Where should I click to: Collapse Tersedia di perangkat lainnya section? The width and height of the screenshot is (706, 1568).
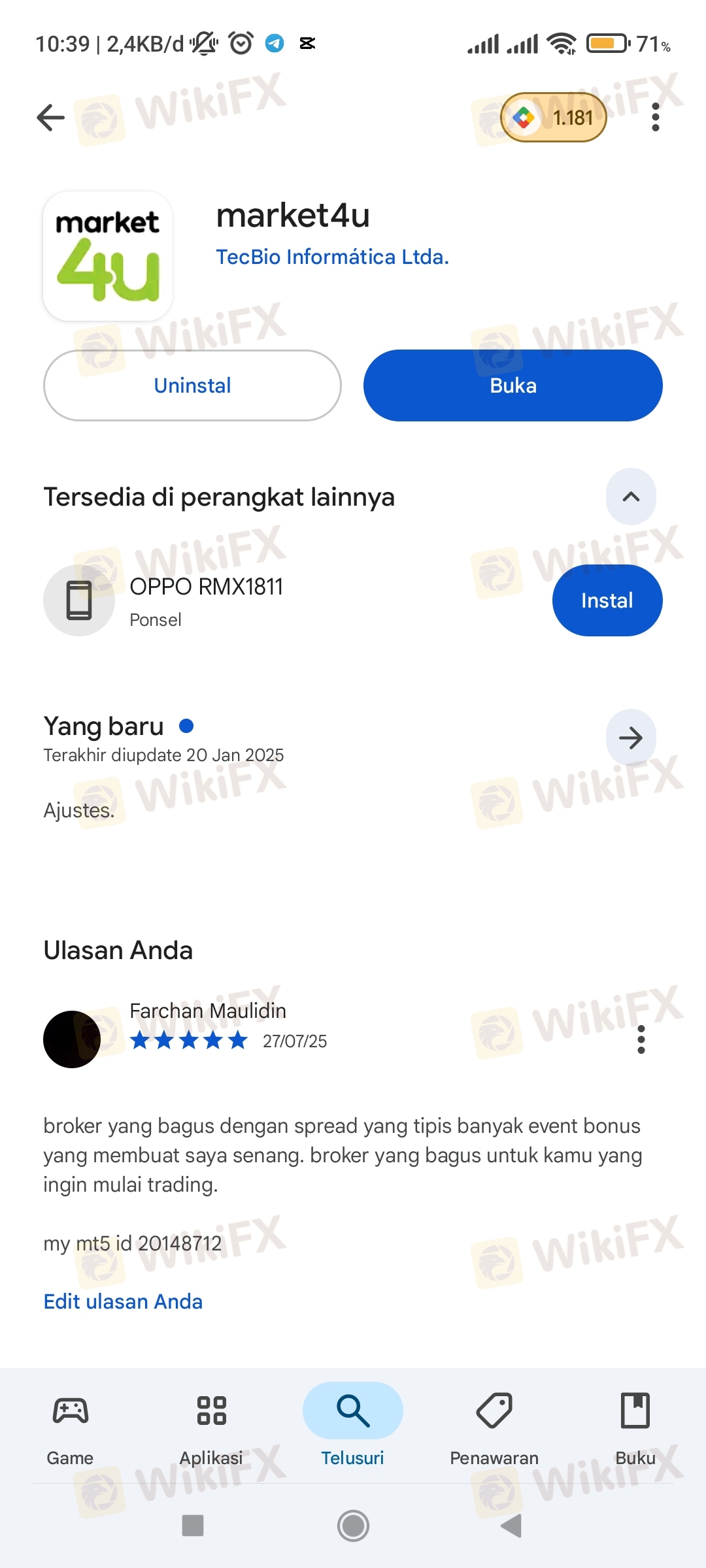[631, 497]
